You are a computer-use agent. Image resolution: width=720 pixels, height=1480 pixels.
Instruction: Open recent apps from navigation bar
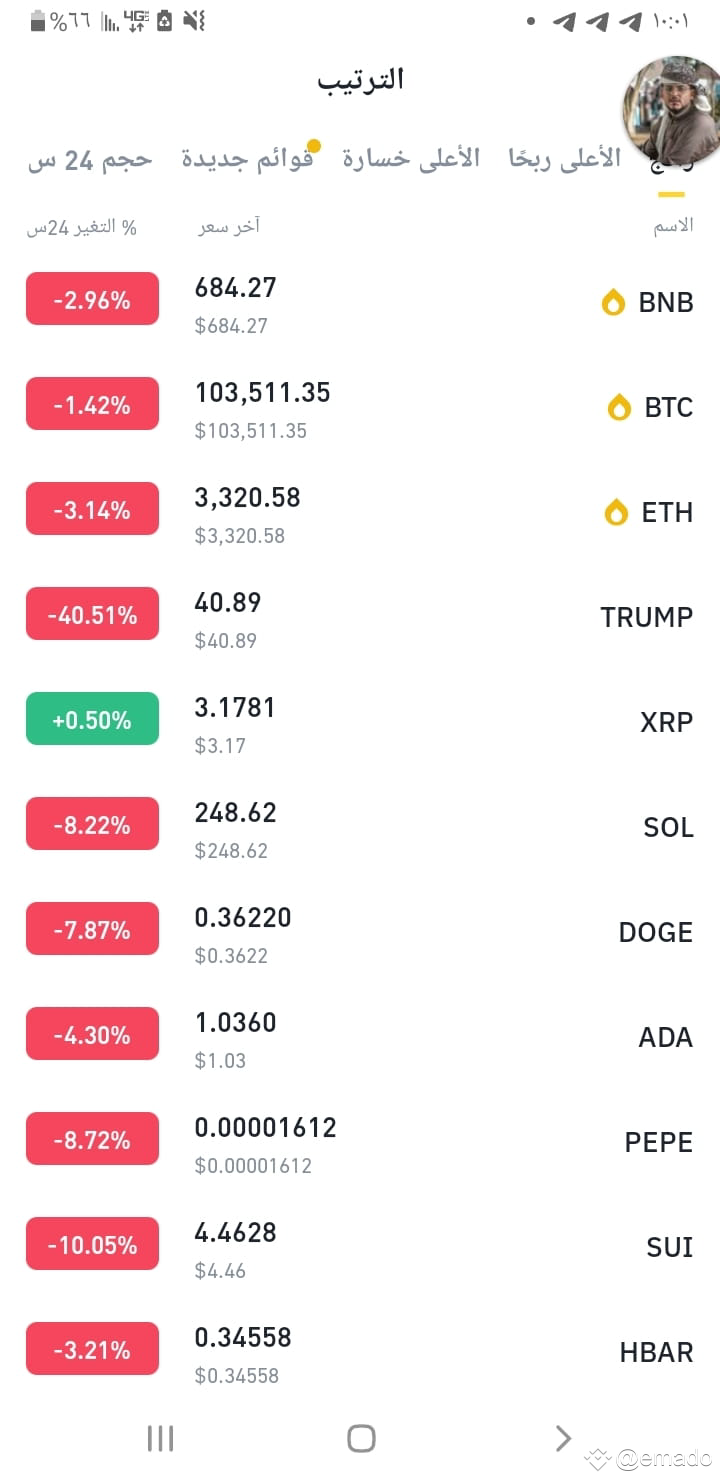click(x=160, y=1438)
